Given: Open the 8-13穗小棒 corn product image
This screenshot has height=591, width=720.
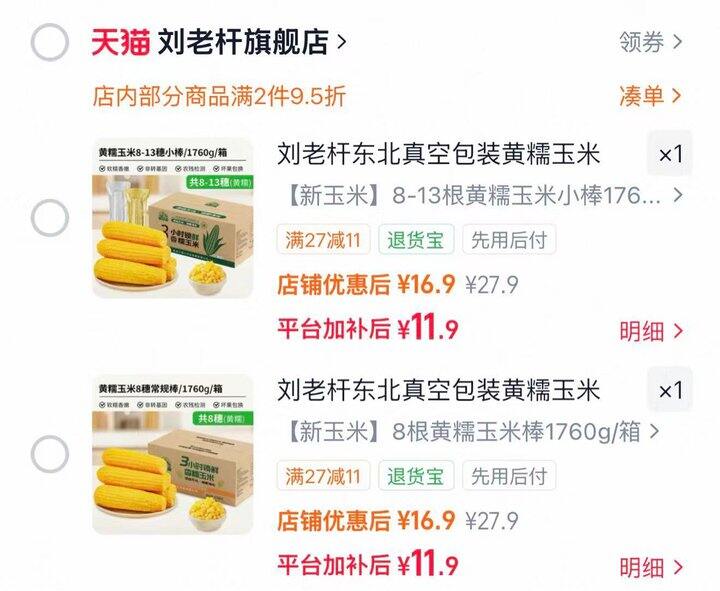Looking at the screenshot, I should coord(173,217).
